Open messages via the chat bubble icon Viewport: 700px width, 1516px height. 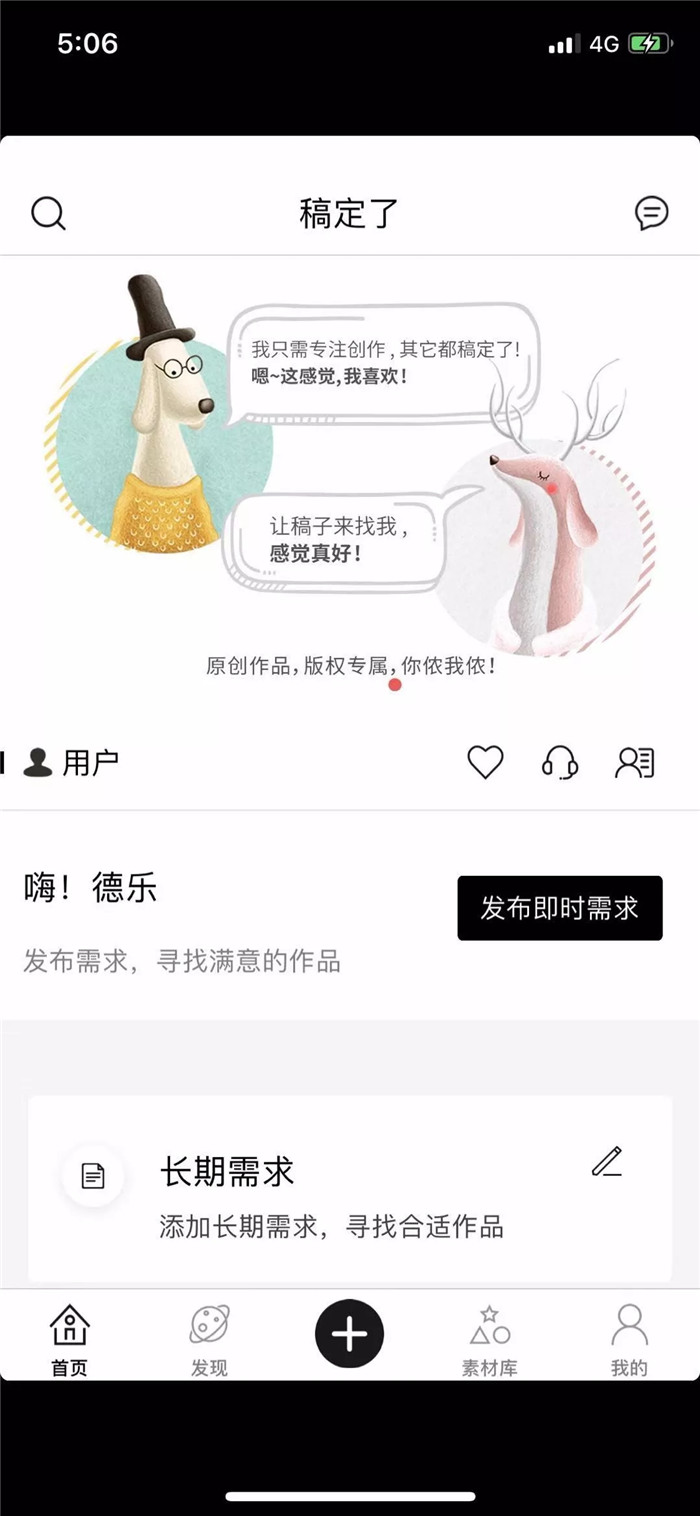coord(651,213)
